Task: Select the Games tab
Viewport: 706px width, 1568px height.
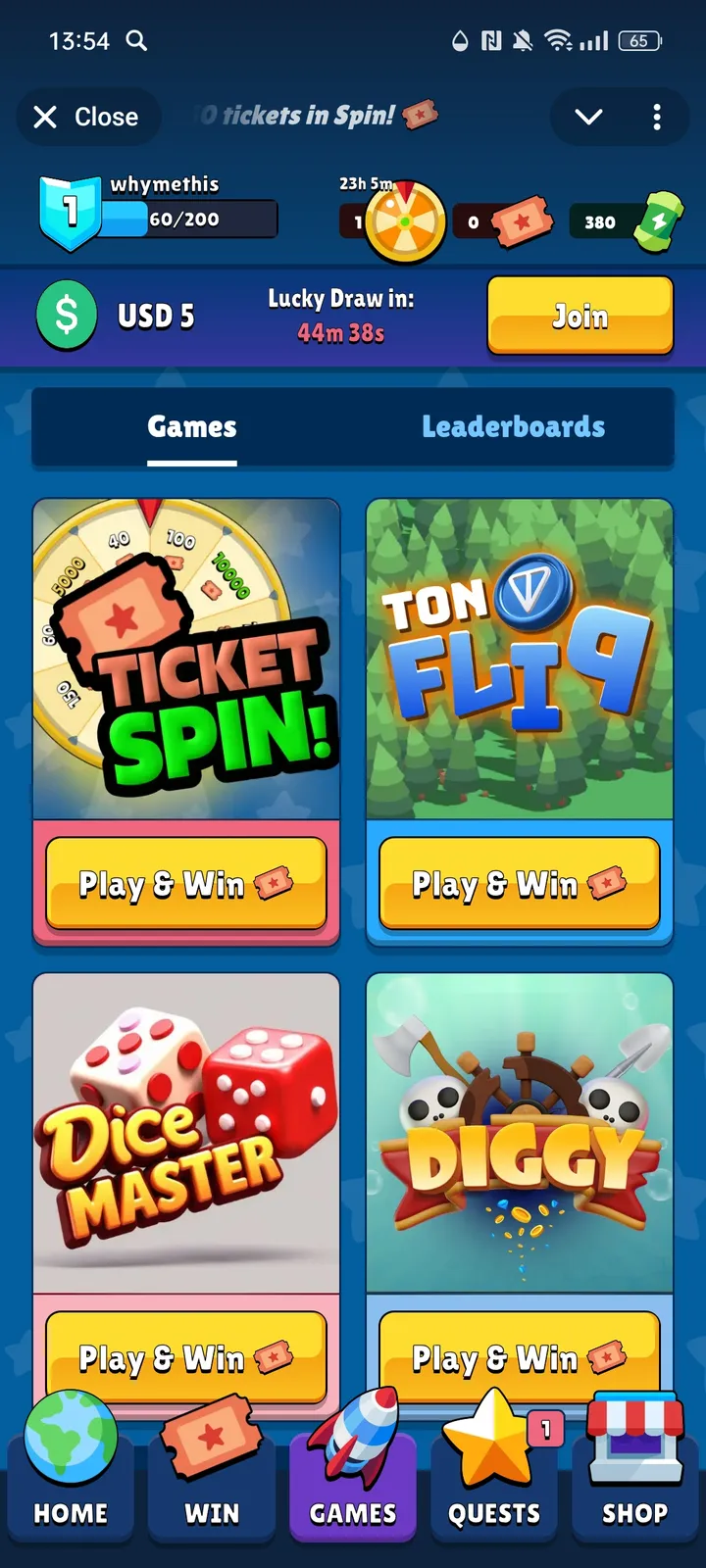Action: (x=192, y=427)
